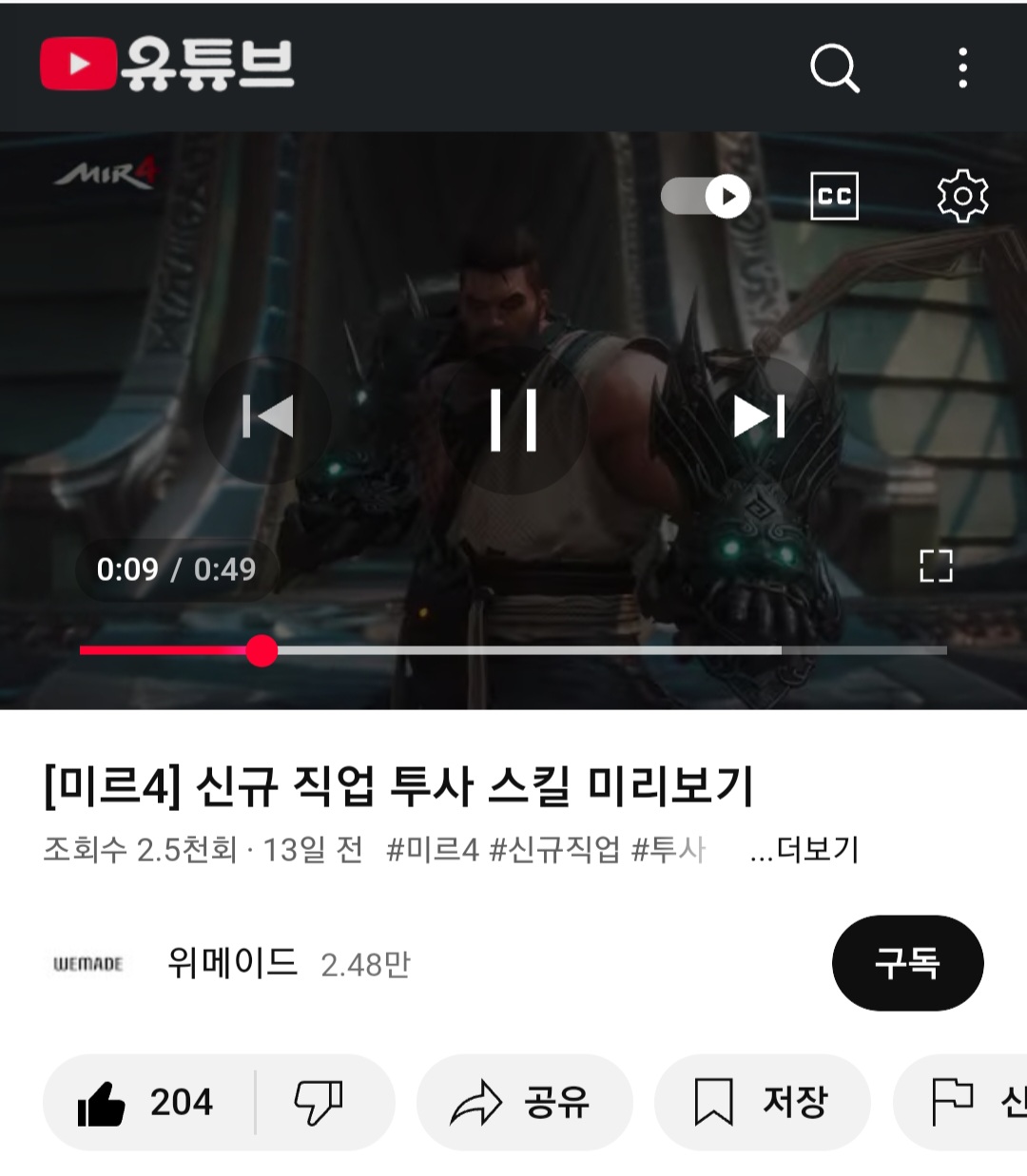Open YouTube search
Image resolution: width=1027 pixels, height=1176 pixels.
[834, 68]
